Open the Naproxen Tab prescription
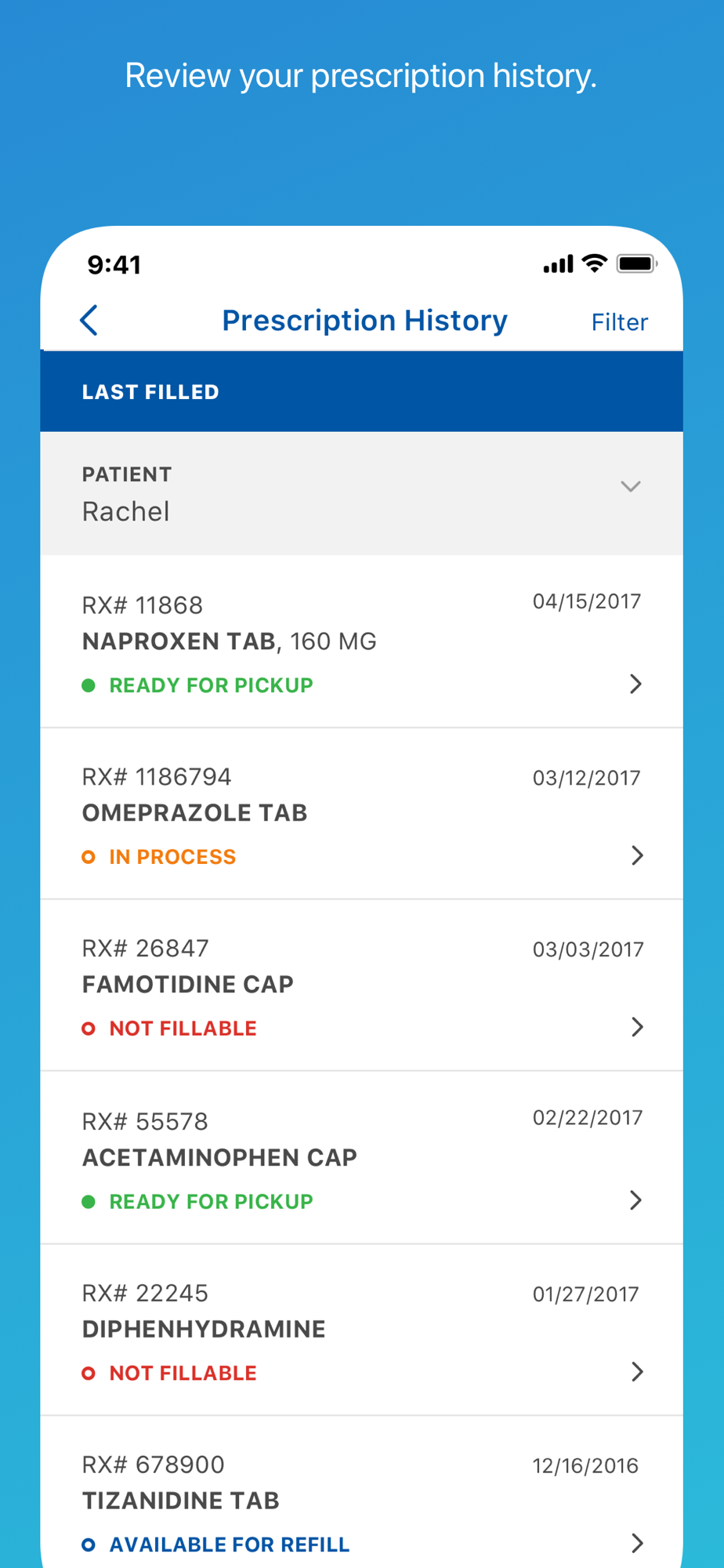The width and height of the screenshot is (724, 1568). [361, 642]
